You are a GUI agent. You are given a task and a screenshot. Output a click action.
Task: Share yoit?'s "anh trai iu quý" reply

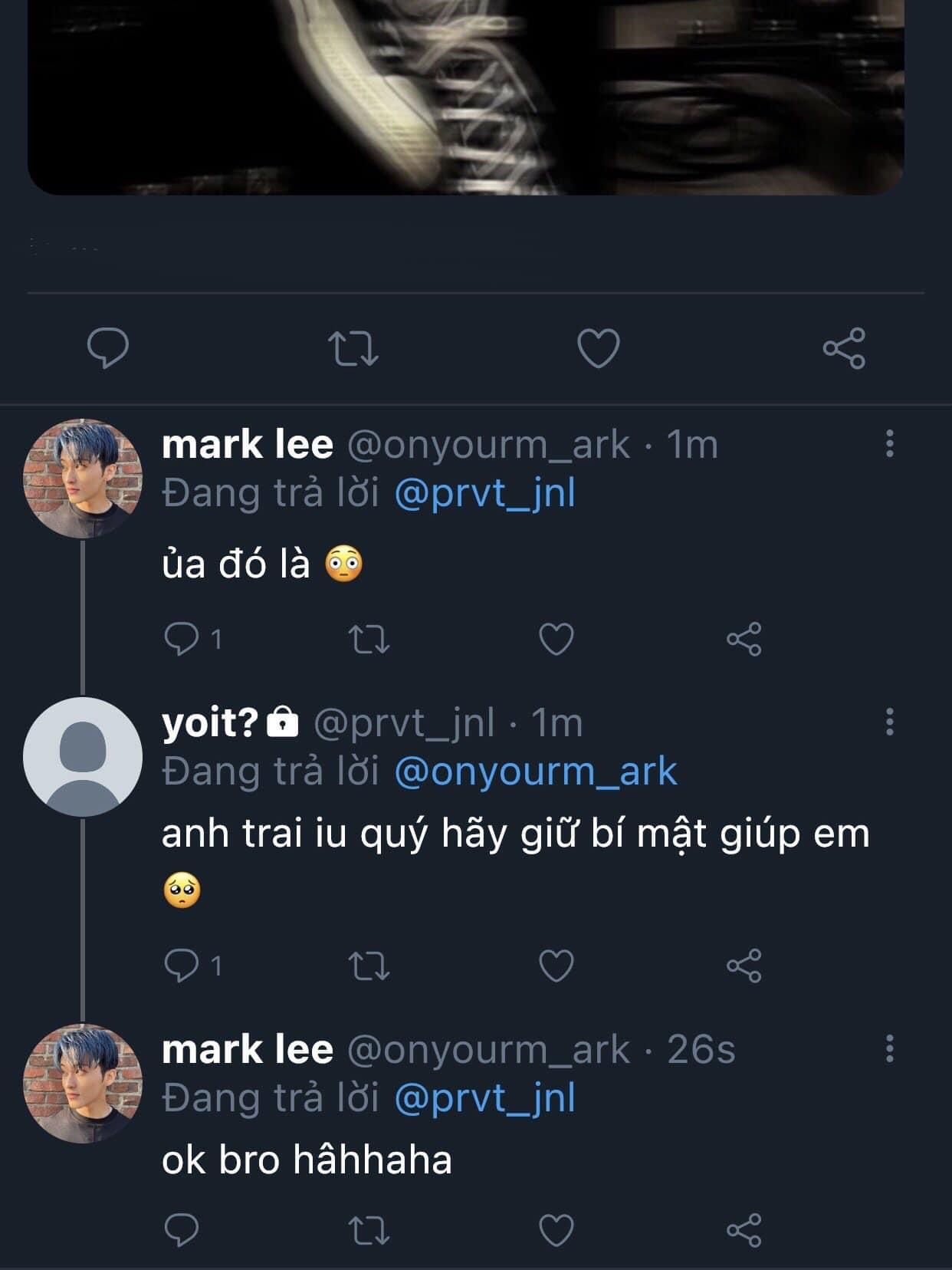click(x=744, y=965)
